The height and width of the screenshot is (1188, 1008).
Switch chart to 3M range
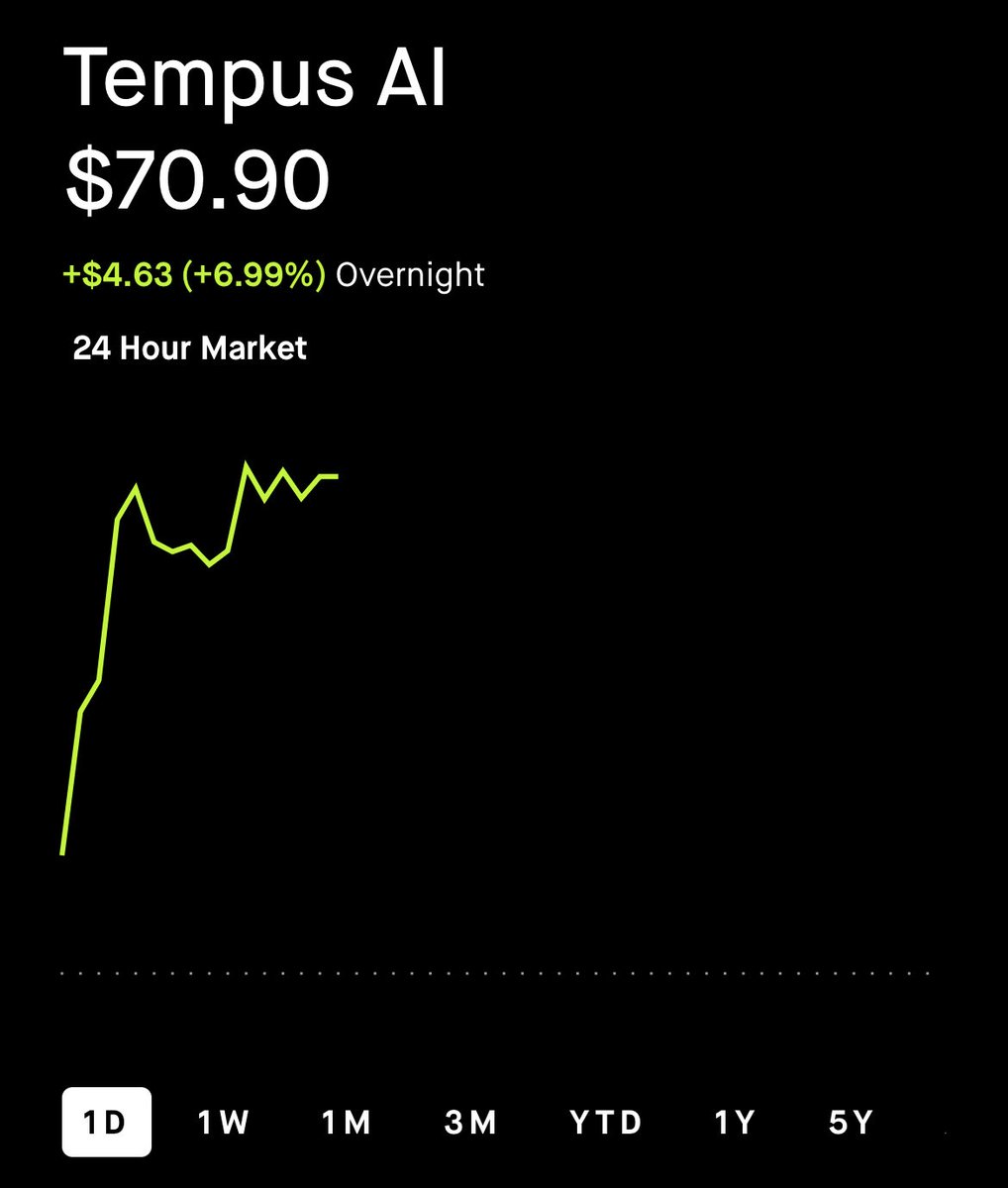click(470, 1122)
